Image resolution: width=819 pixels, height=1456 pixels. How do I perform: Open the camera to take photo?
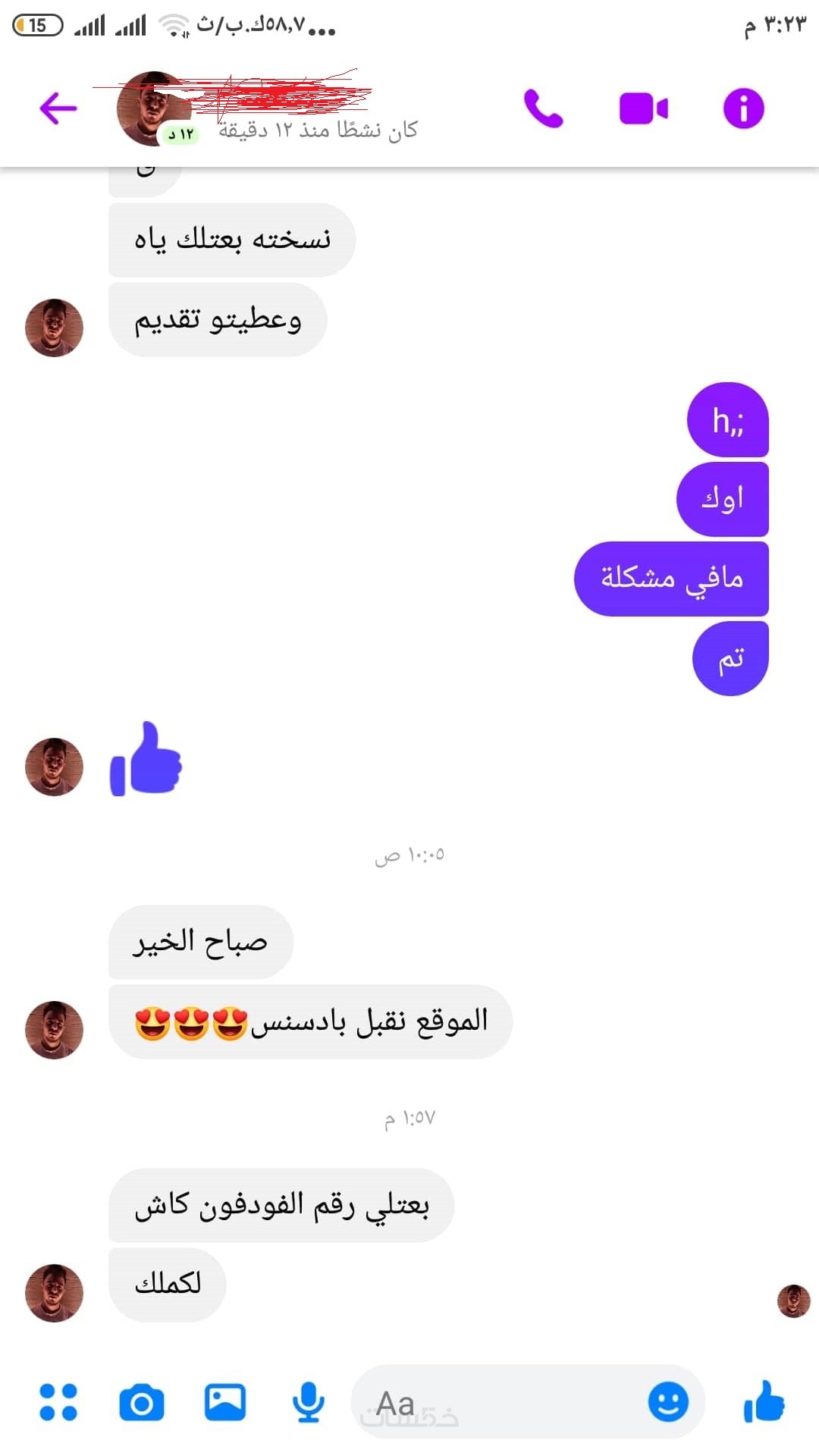tap(142, 1402)
